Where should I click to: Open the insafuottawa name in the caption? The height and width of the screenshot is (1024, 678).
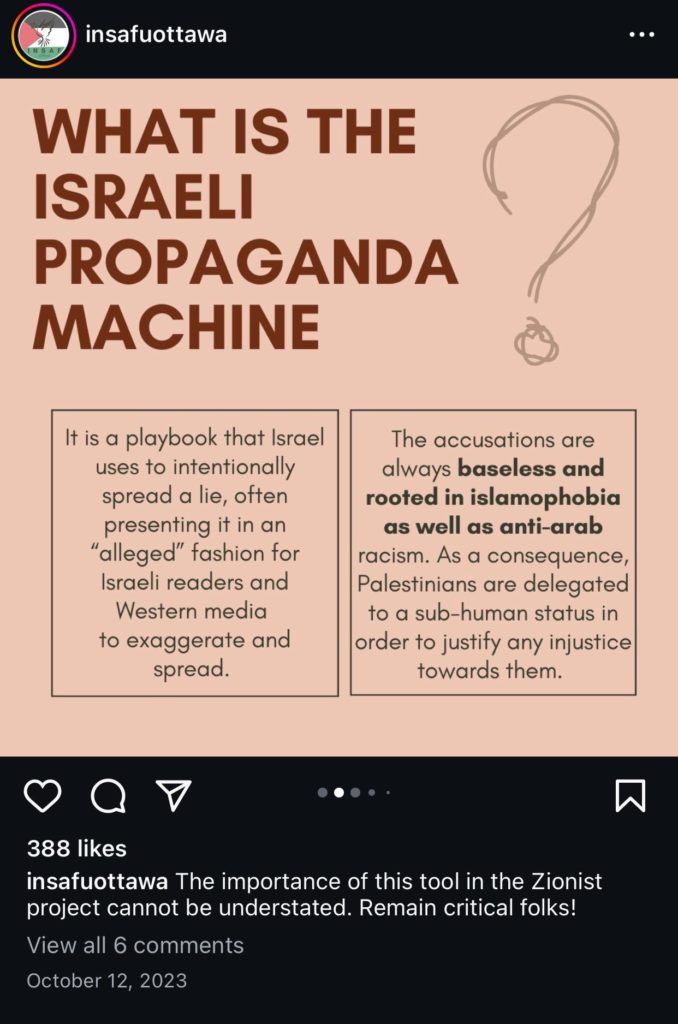pyautogui.click(x=97, y=881)
